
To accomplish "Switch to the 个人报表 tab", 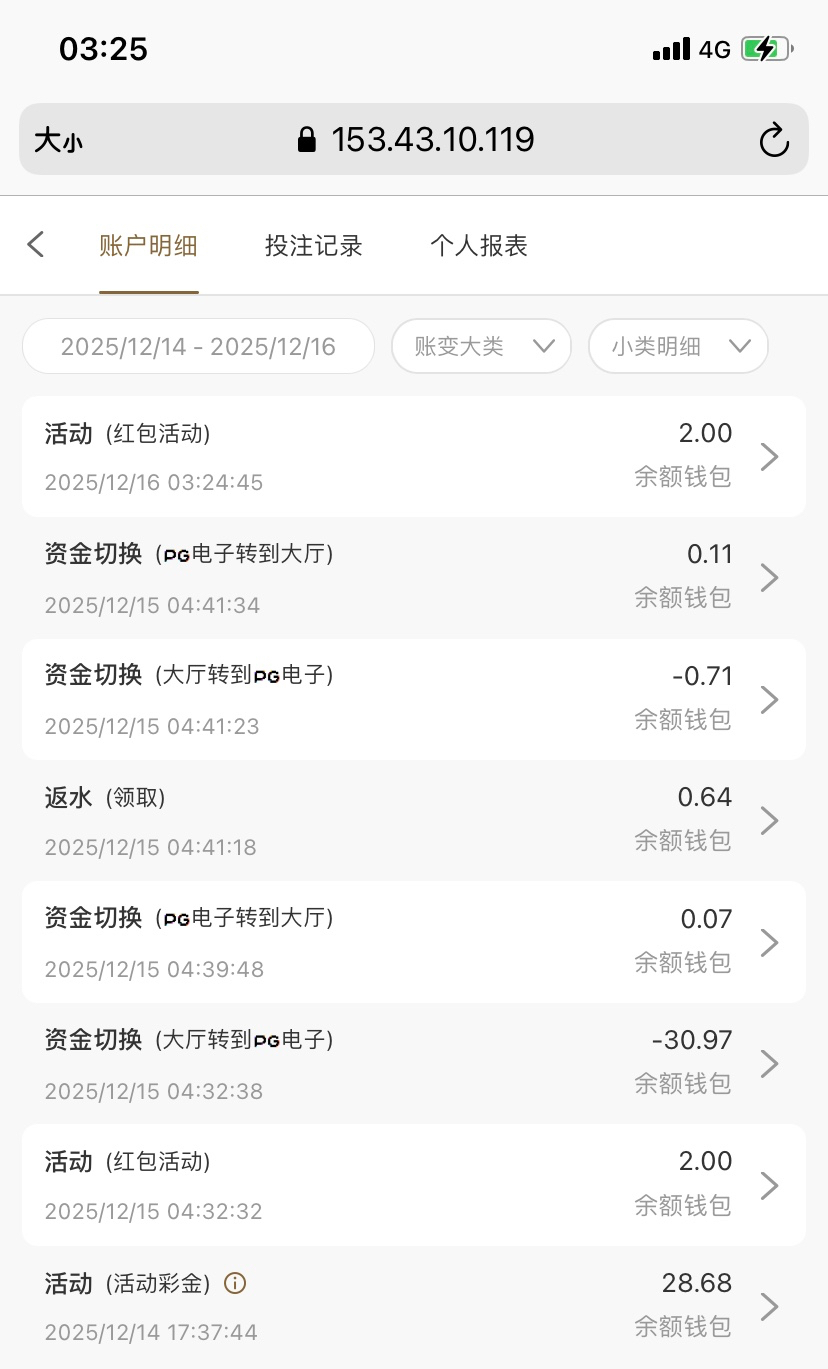I will [478, 245].
